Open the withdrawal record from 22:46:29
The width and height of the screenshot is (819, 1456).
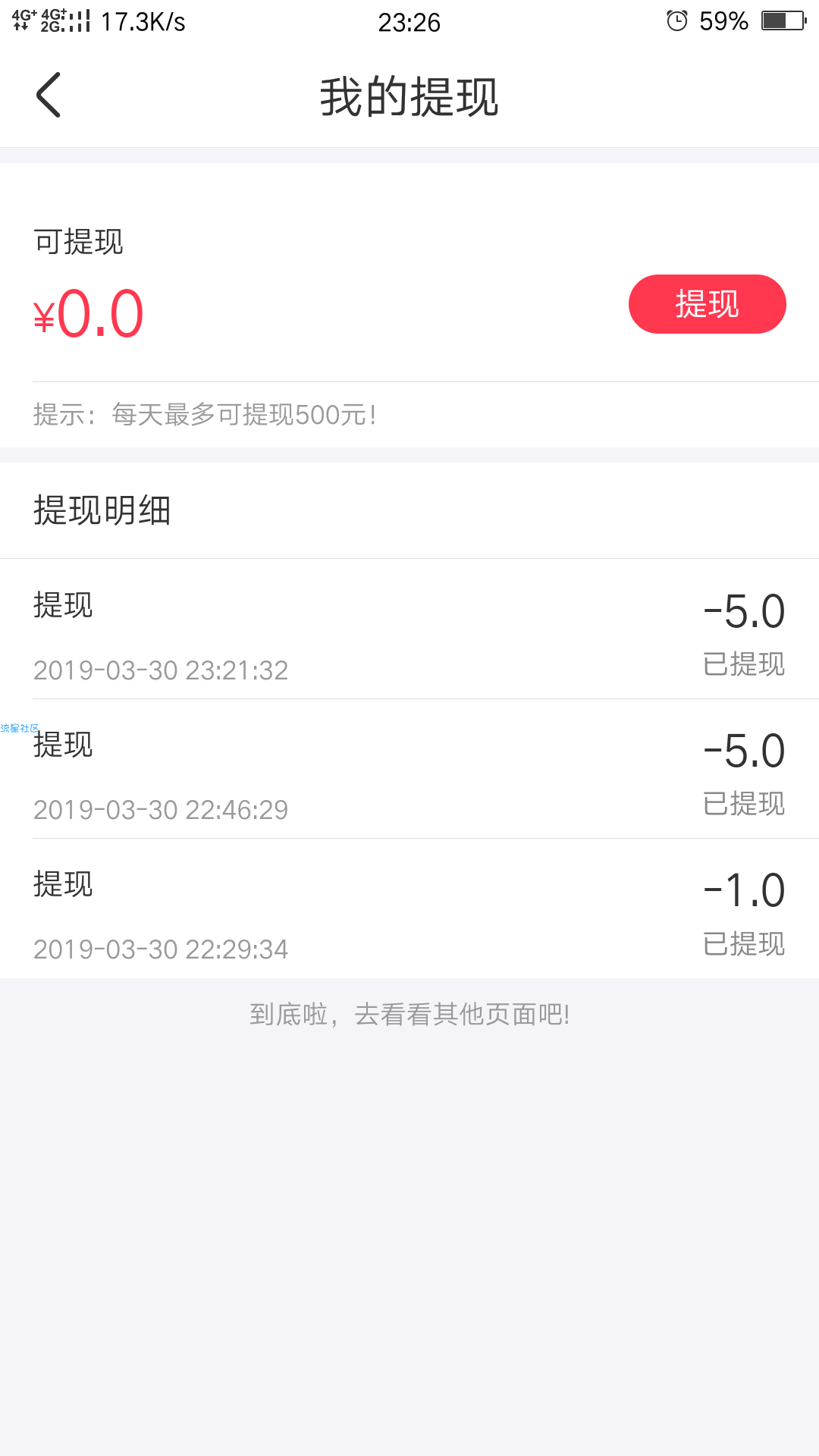click(x=409, y=769)
